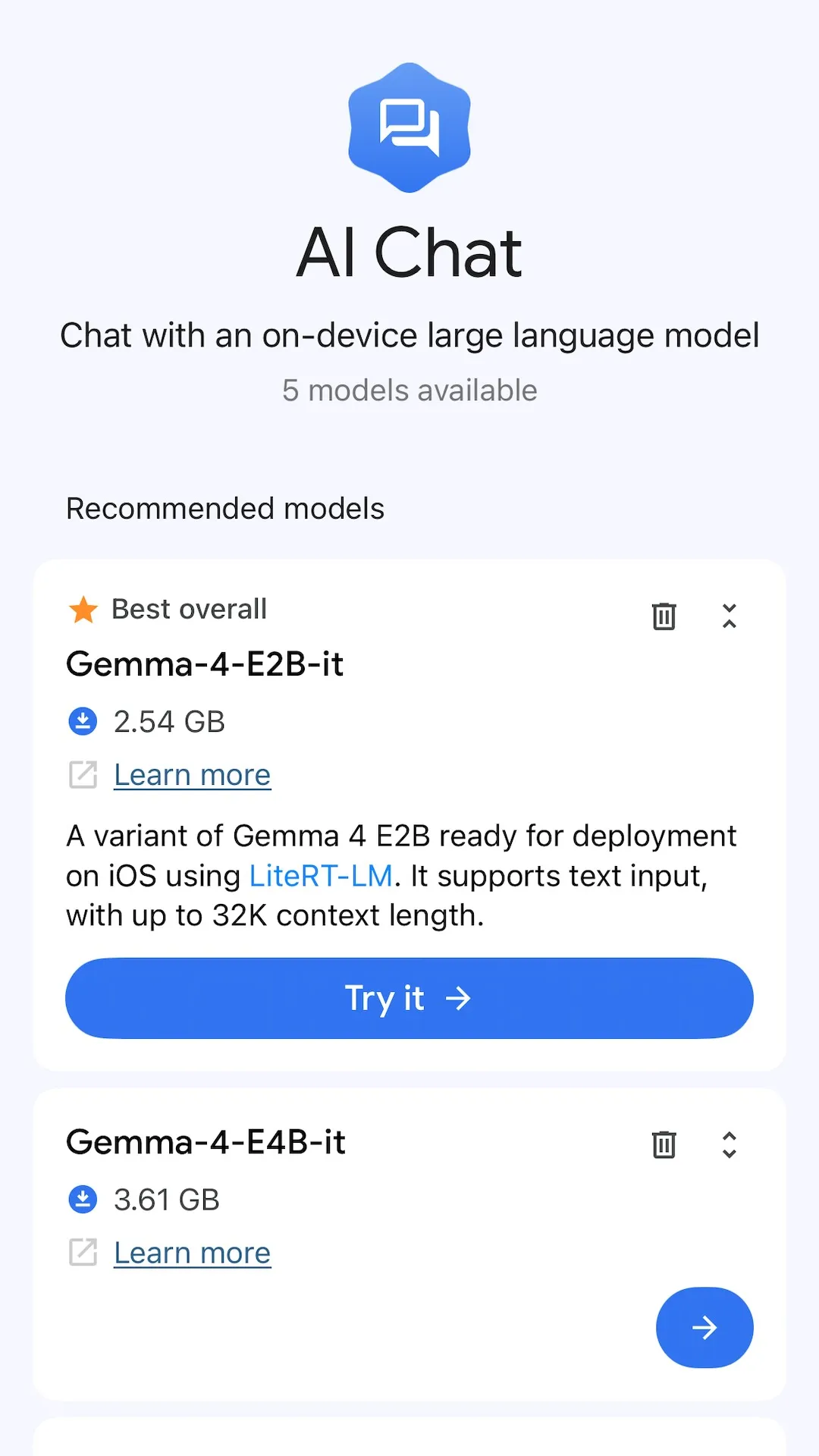Click the Best overall star icon

click(83, 609)
